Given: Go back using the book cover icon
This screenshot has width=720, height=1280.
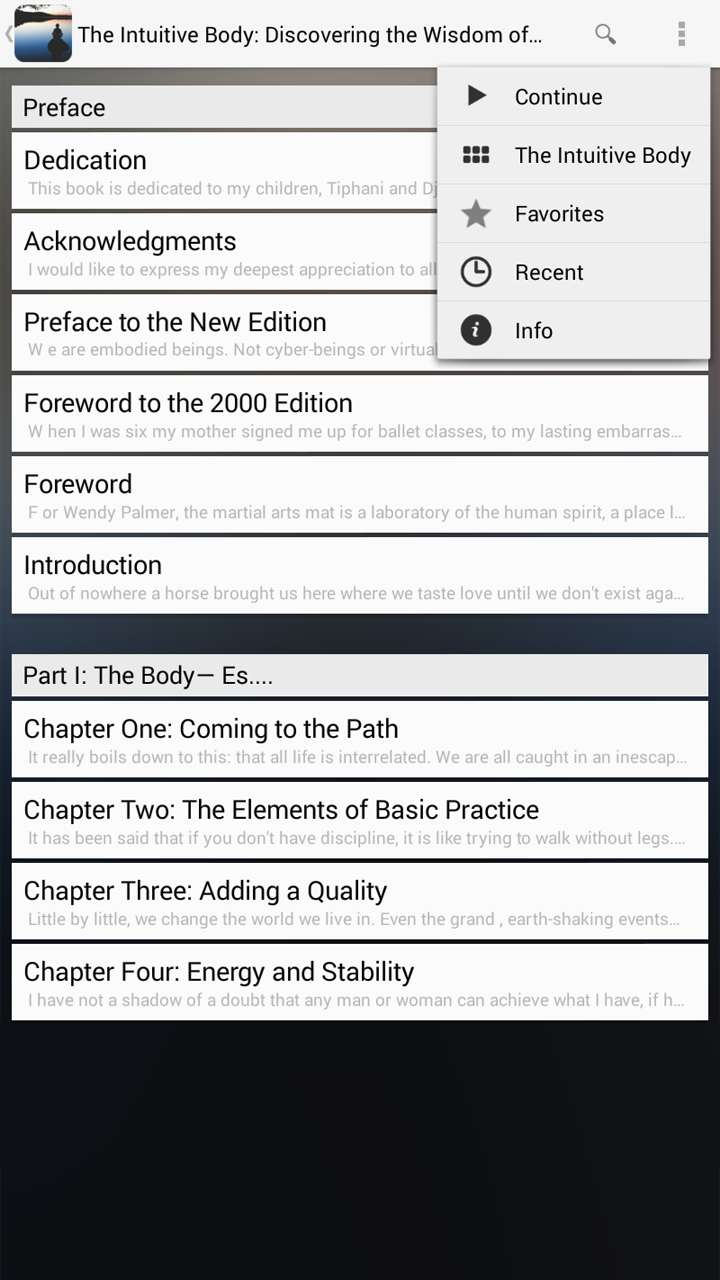Looking at the screenshot, I should tap(40, 34).
